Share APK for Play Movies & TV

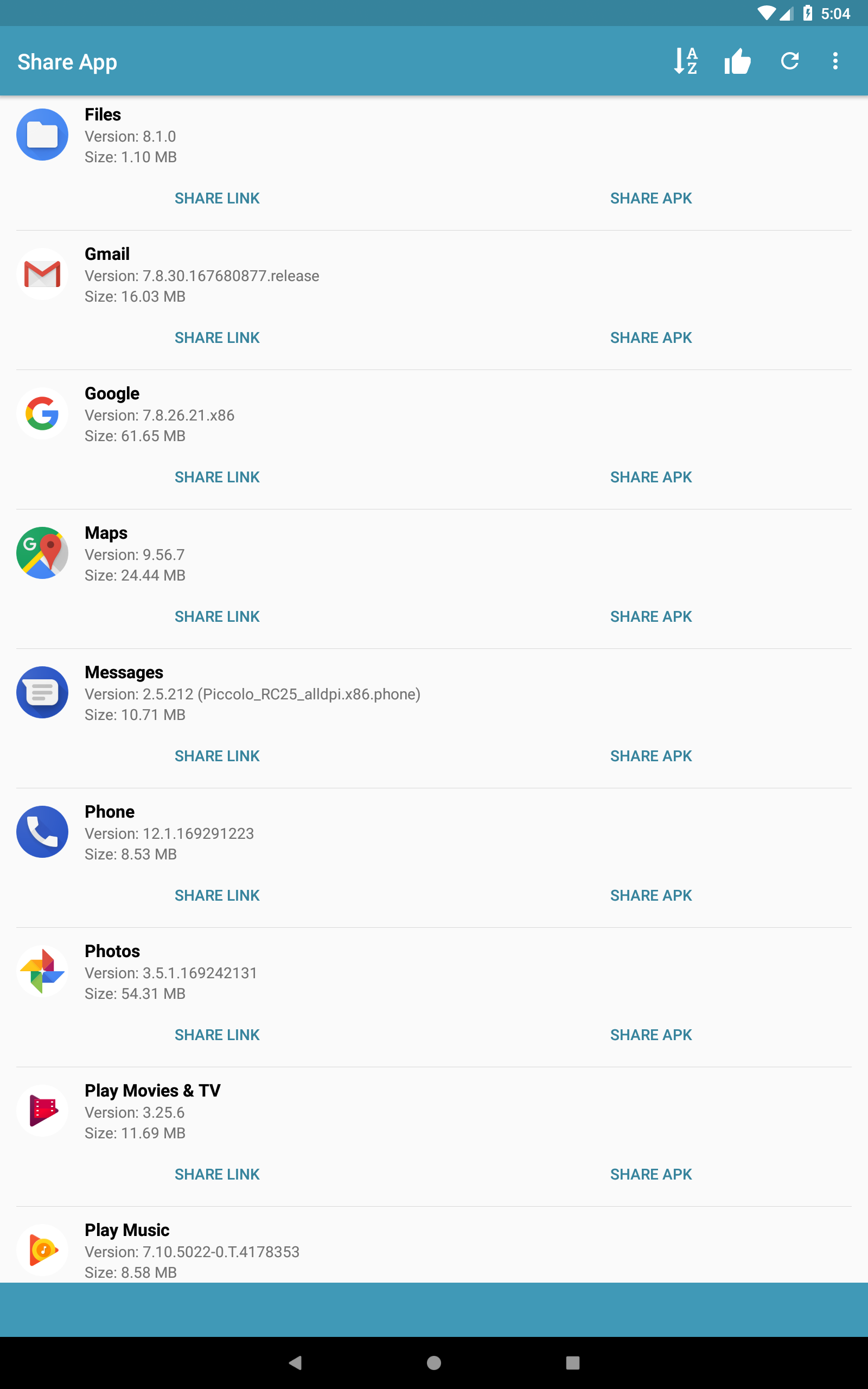pyautogui.click(x=651, y=1174)
